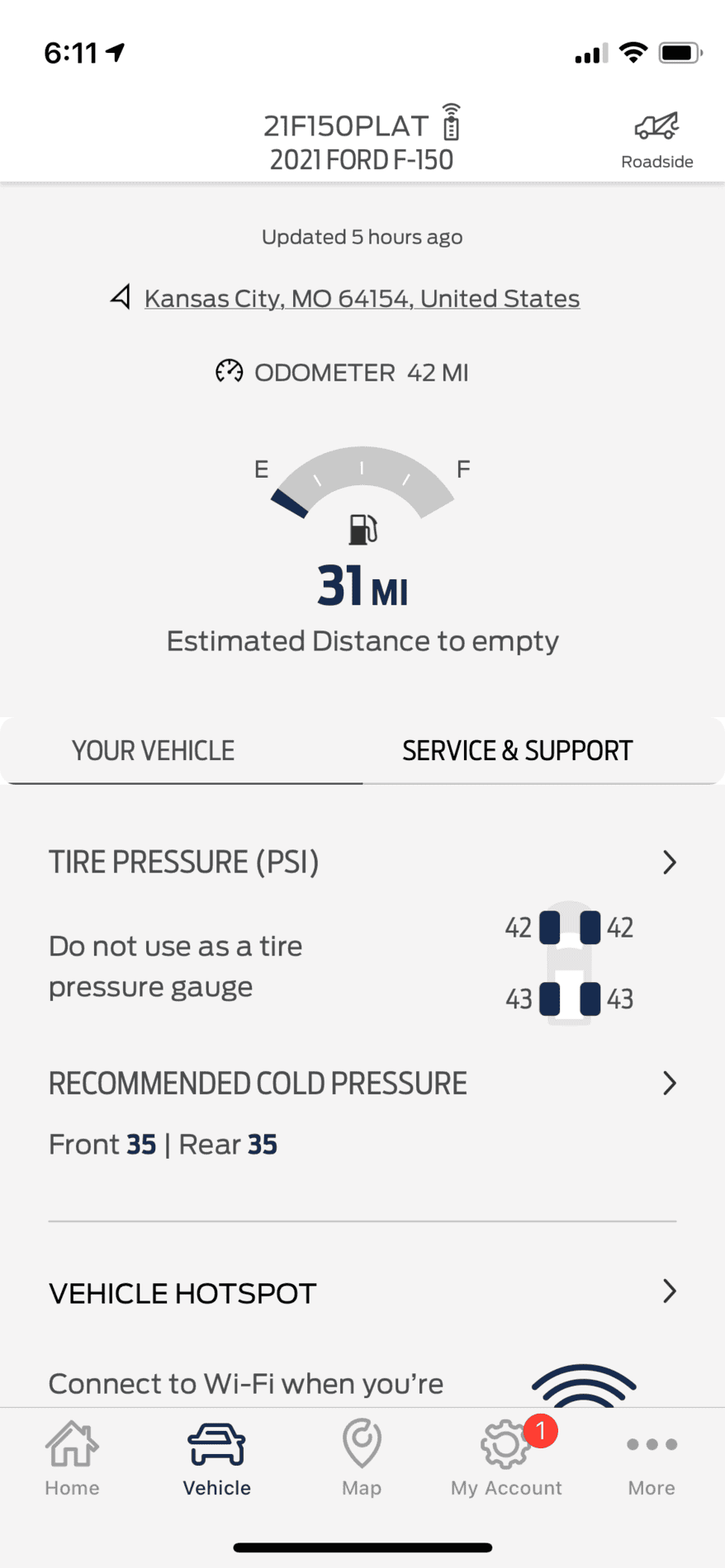This screenshot has width=725, height=1568.
Task: Click the Estimated Distance to empty reading
Action: 362,640
